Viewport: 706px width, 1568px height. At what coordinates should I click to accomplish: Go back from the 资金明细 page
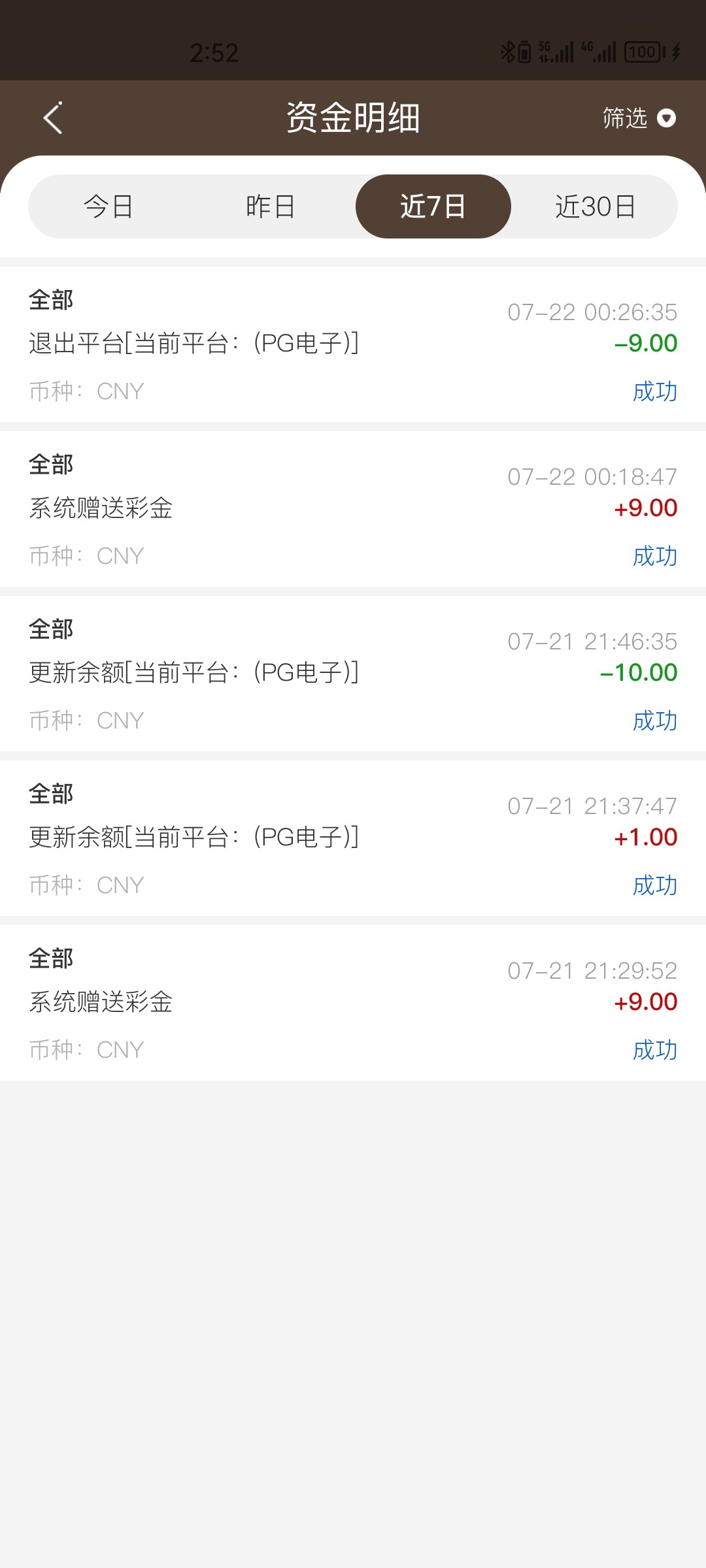(x=52, y=118)
